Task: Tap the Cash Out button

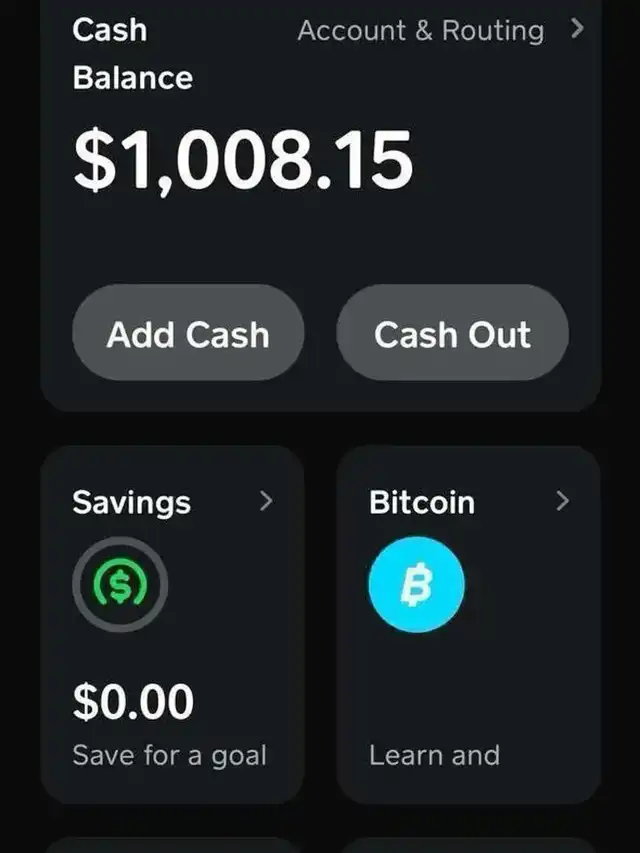Action: pyautogui.click(x=452, y=333)
